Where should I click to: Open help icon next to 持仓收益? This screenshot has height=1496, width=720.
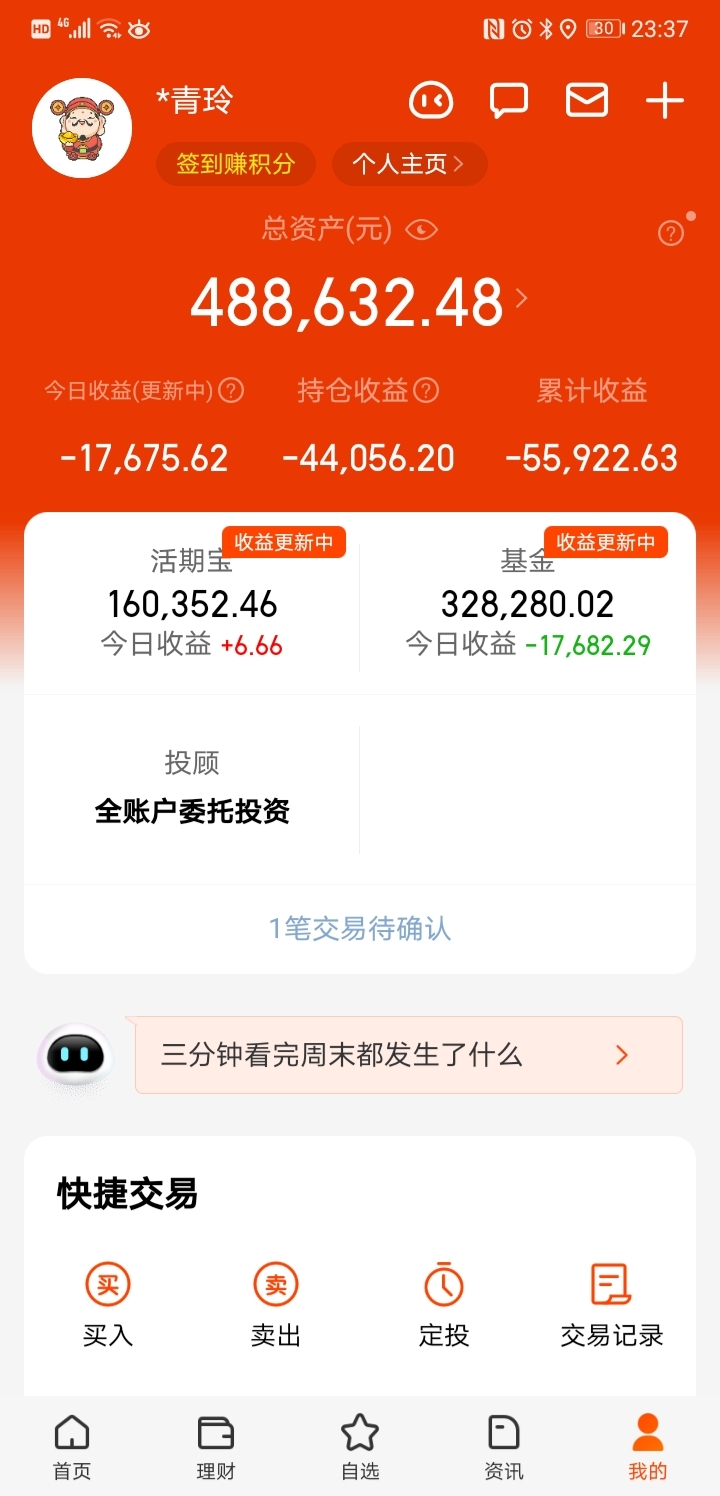[426, 390]
